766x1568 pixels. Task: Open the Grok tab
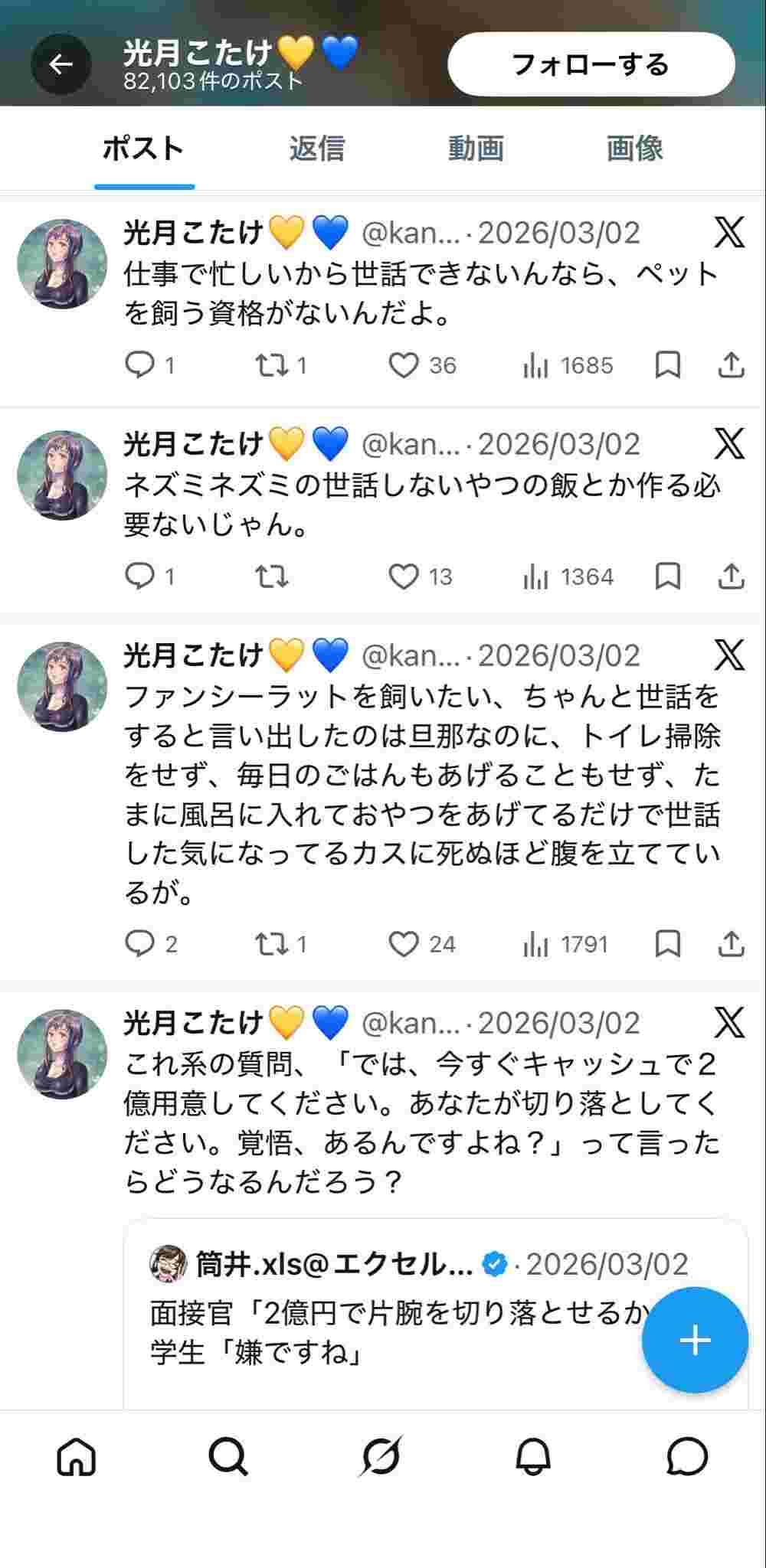click(381, 1455)
